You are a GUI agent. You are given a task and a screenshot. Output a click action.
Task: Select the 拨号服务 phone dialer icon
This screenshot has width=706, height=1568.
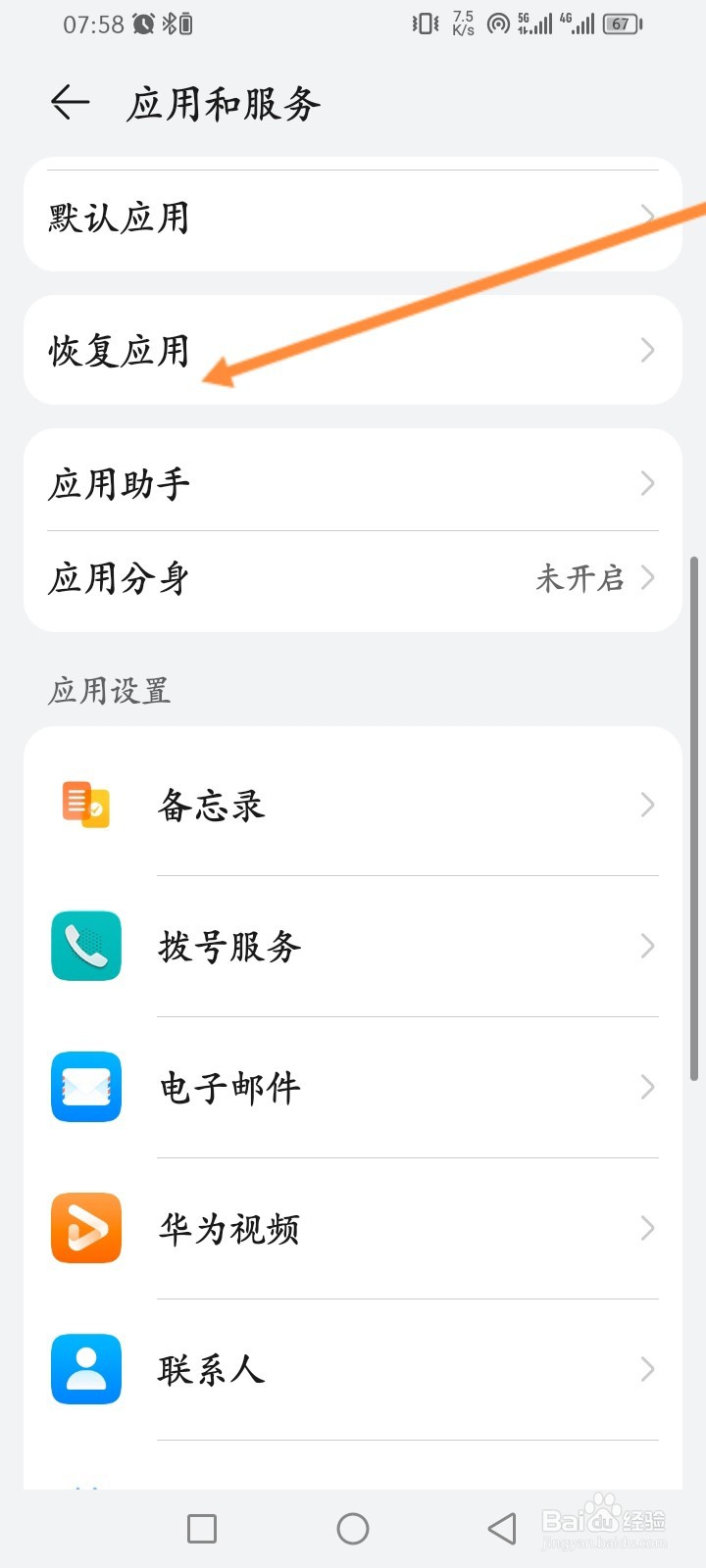tap(85, 946)
